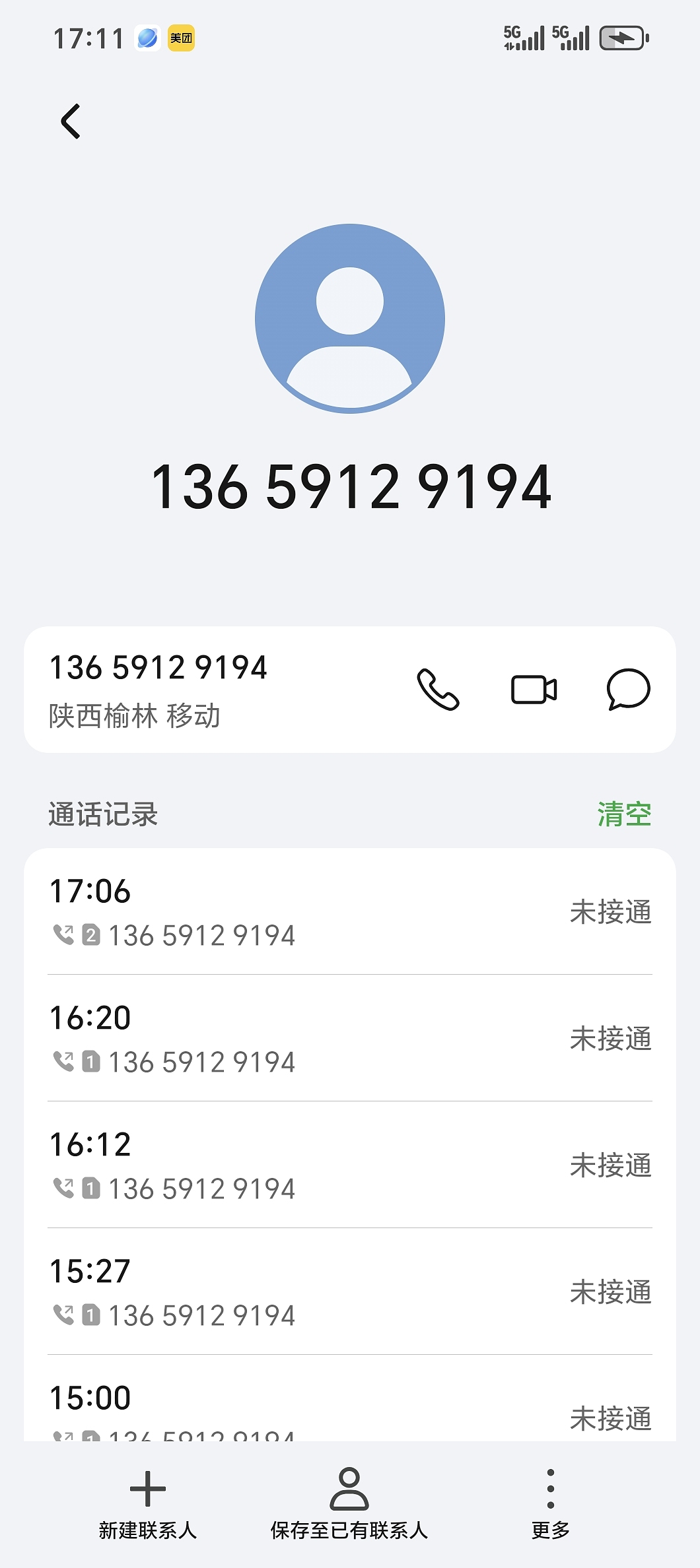
Task: Start a video call with the number
Action: point(534,690)
